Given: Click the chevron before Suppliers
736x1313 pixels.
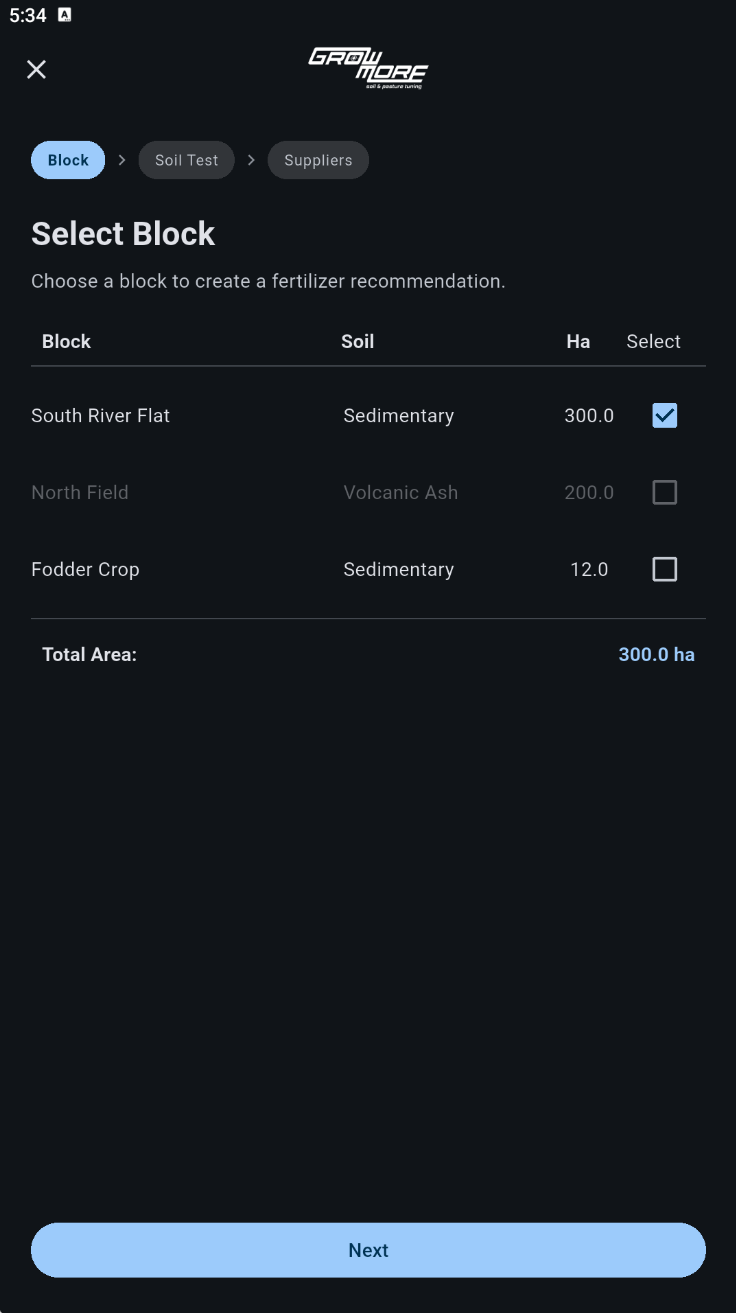Looking at the screenshot, I should 251,159.
